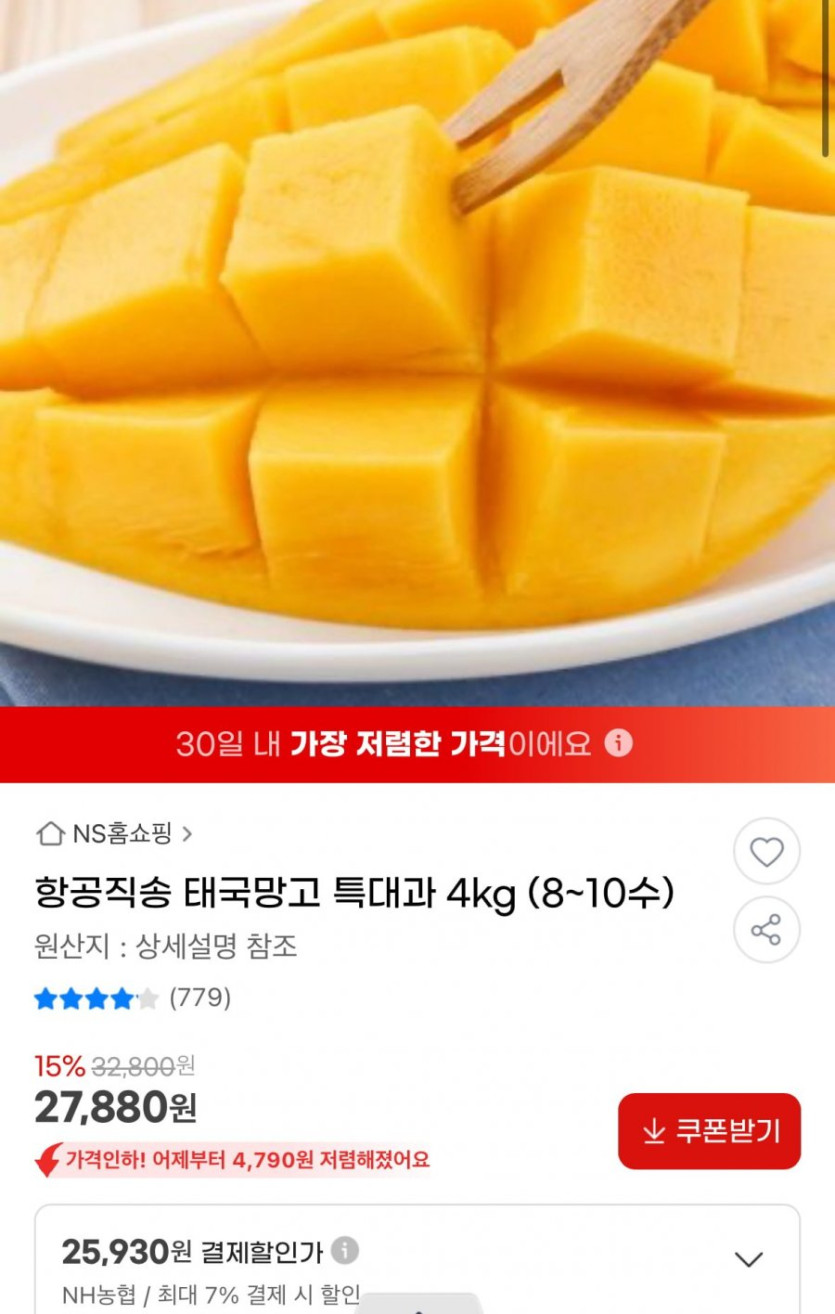This screenshot has width=835, height=1314.
Task: Share this Thai mango product
Action: (x=766, y=930)
